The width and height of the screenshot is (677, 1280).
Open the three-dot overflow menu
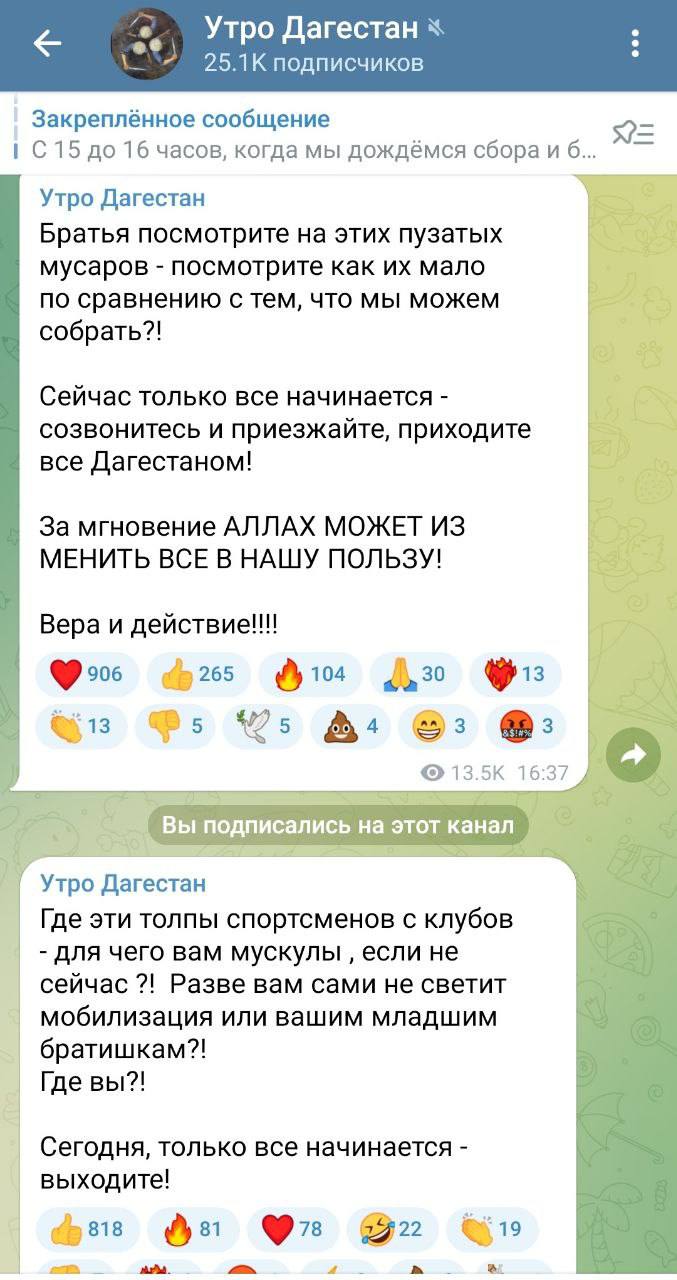(636, 44)
